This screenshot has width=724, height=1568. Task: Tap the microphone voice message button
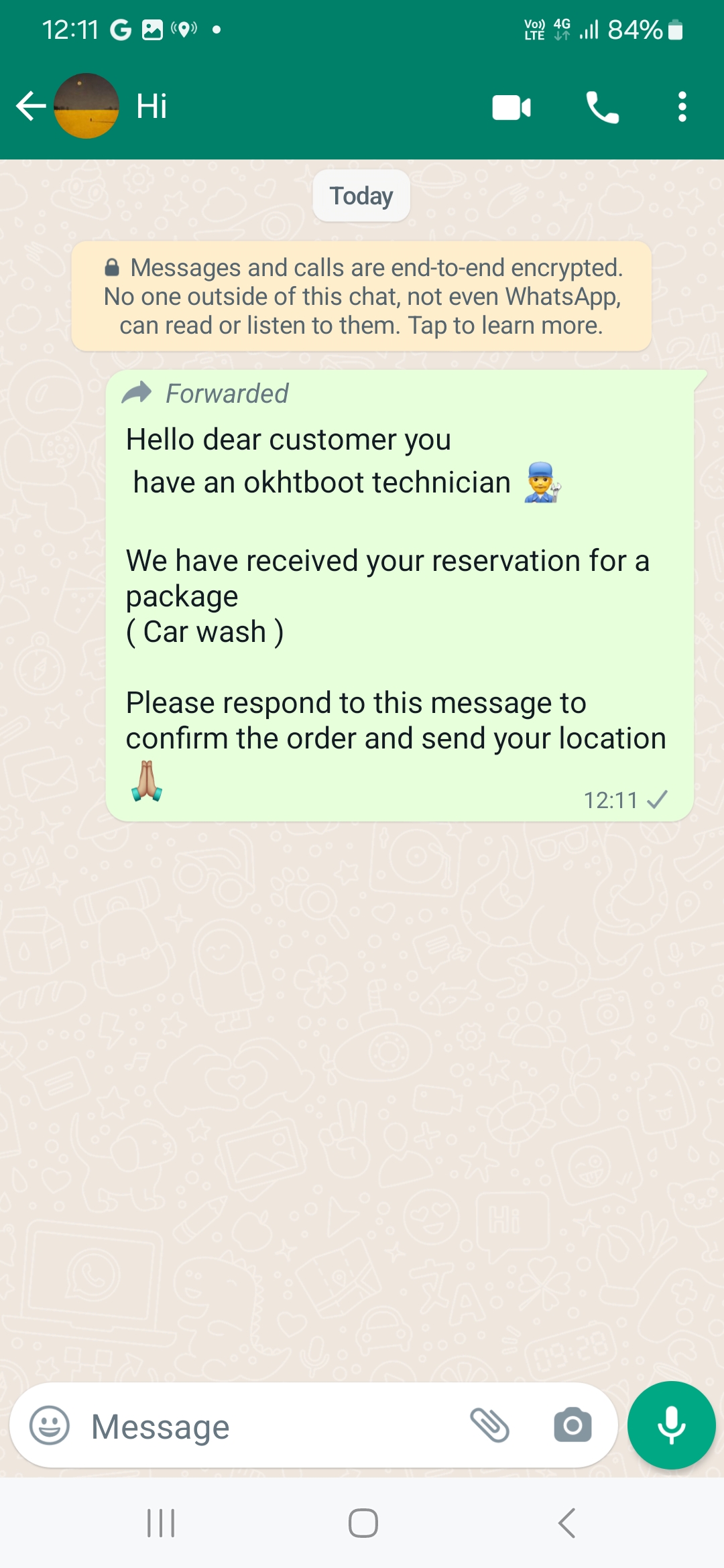point(671,1425)
